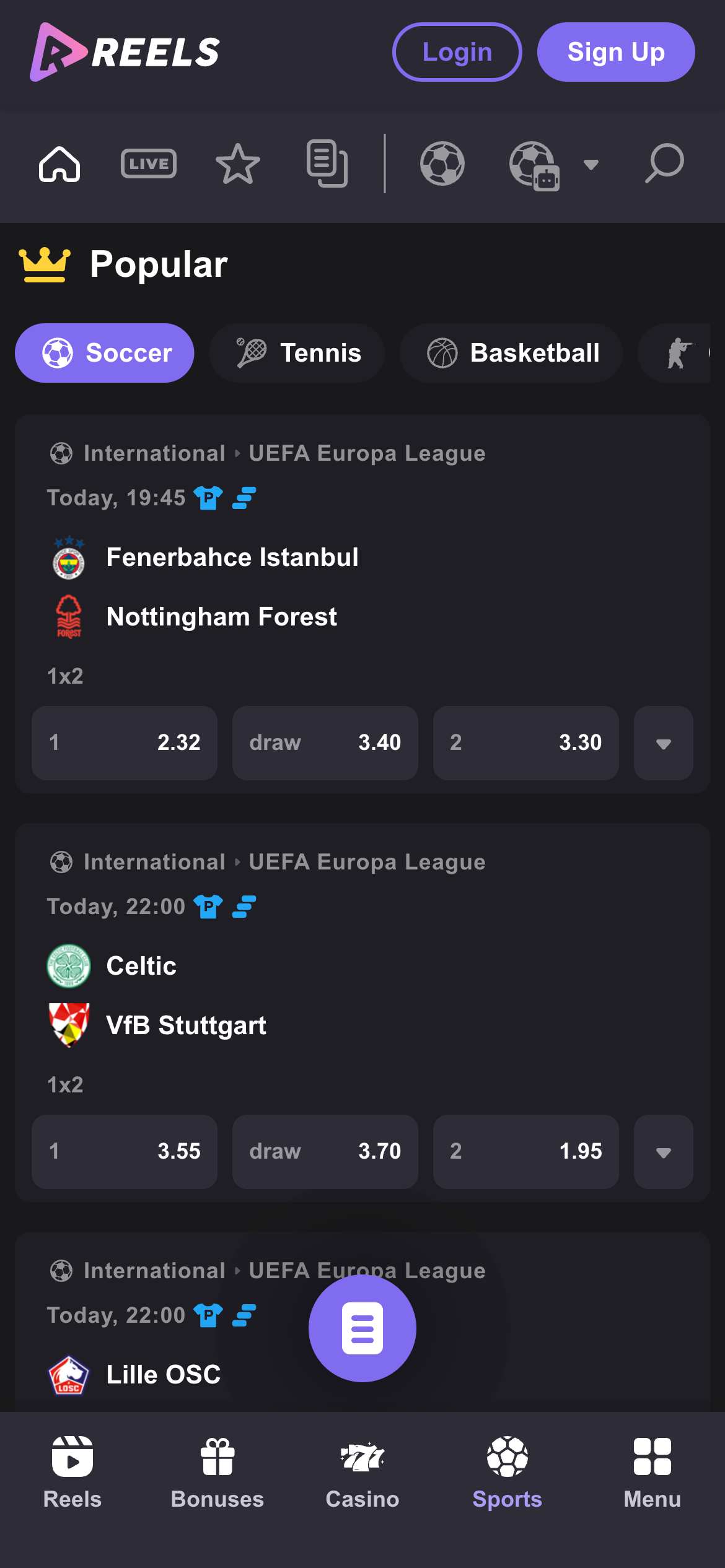Open the LIVE events section
The height and width of the screenshot is (1568, 725).
coord(148,164)
